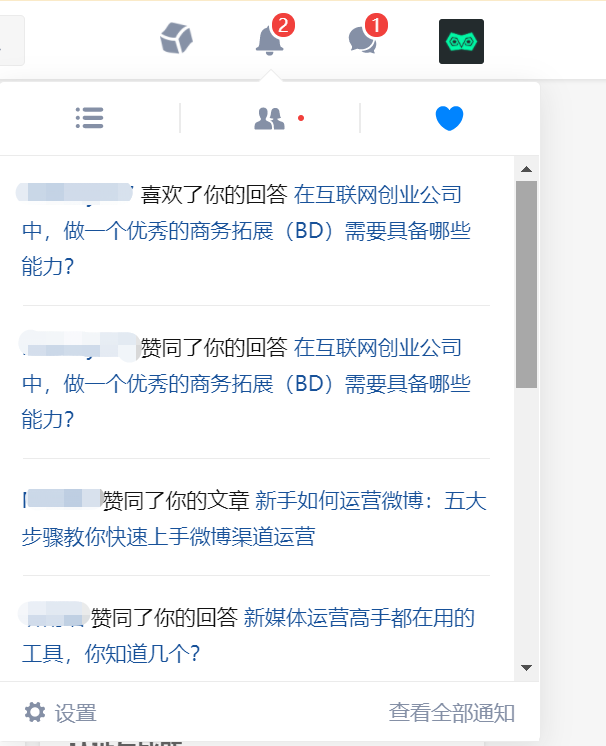Open the cube-shaped icon in the top bar
The image size is (606, 746).
(x=176, y=40)
